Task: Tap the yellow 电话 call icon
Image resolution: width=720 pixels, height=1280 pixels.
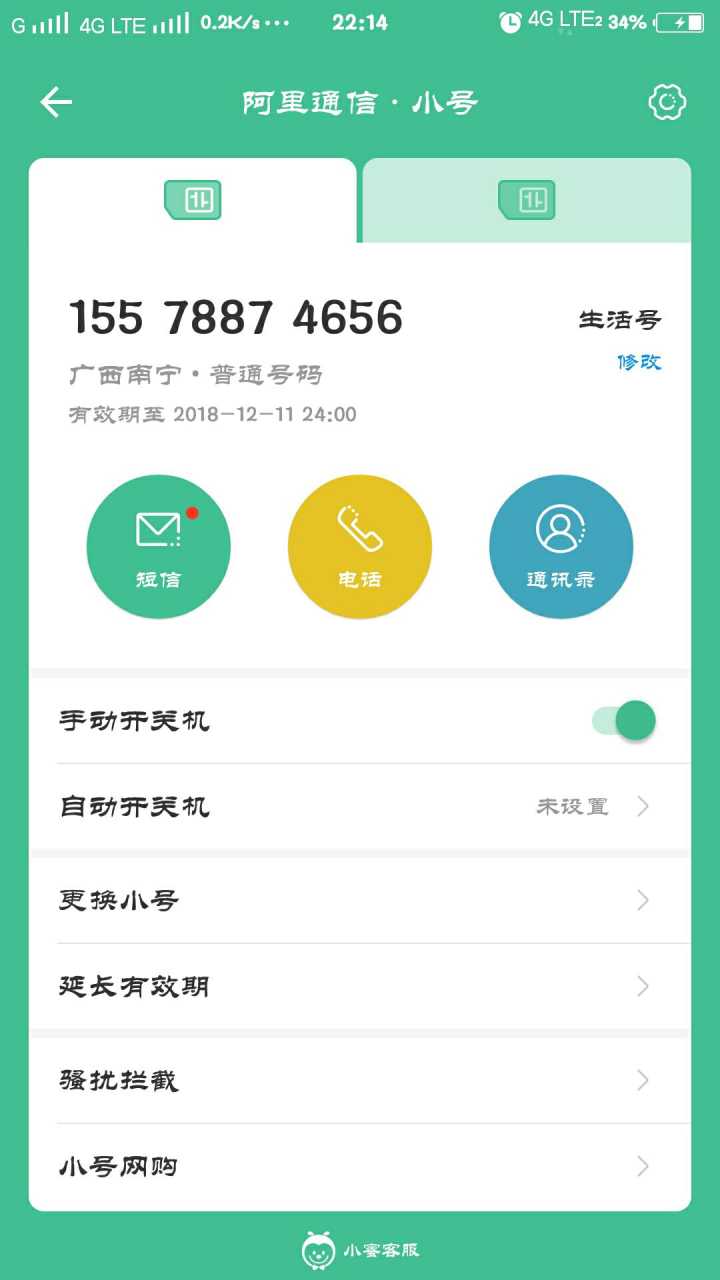Action: [x=360, y=546]
